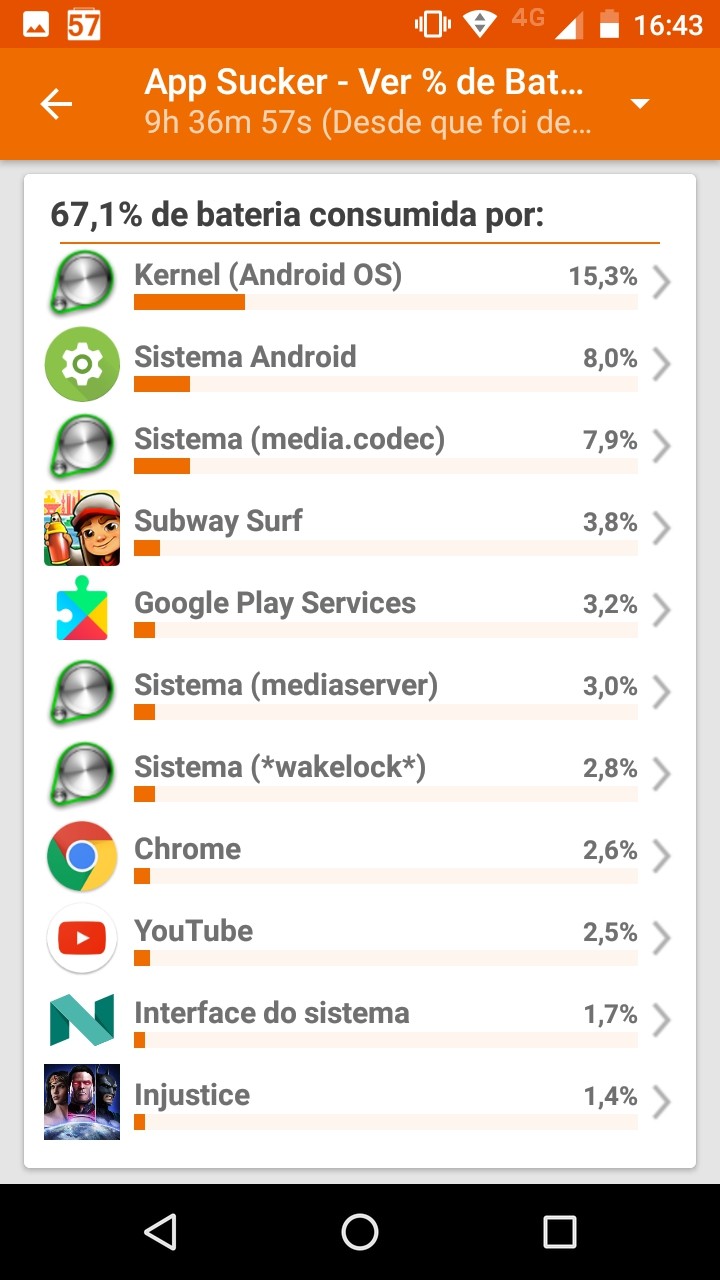Image resolution: width=720 pixels, height=1280 pixels.
Task: Show Subway Surf battery consumption
Action: coord(360,529)
